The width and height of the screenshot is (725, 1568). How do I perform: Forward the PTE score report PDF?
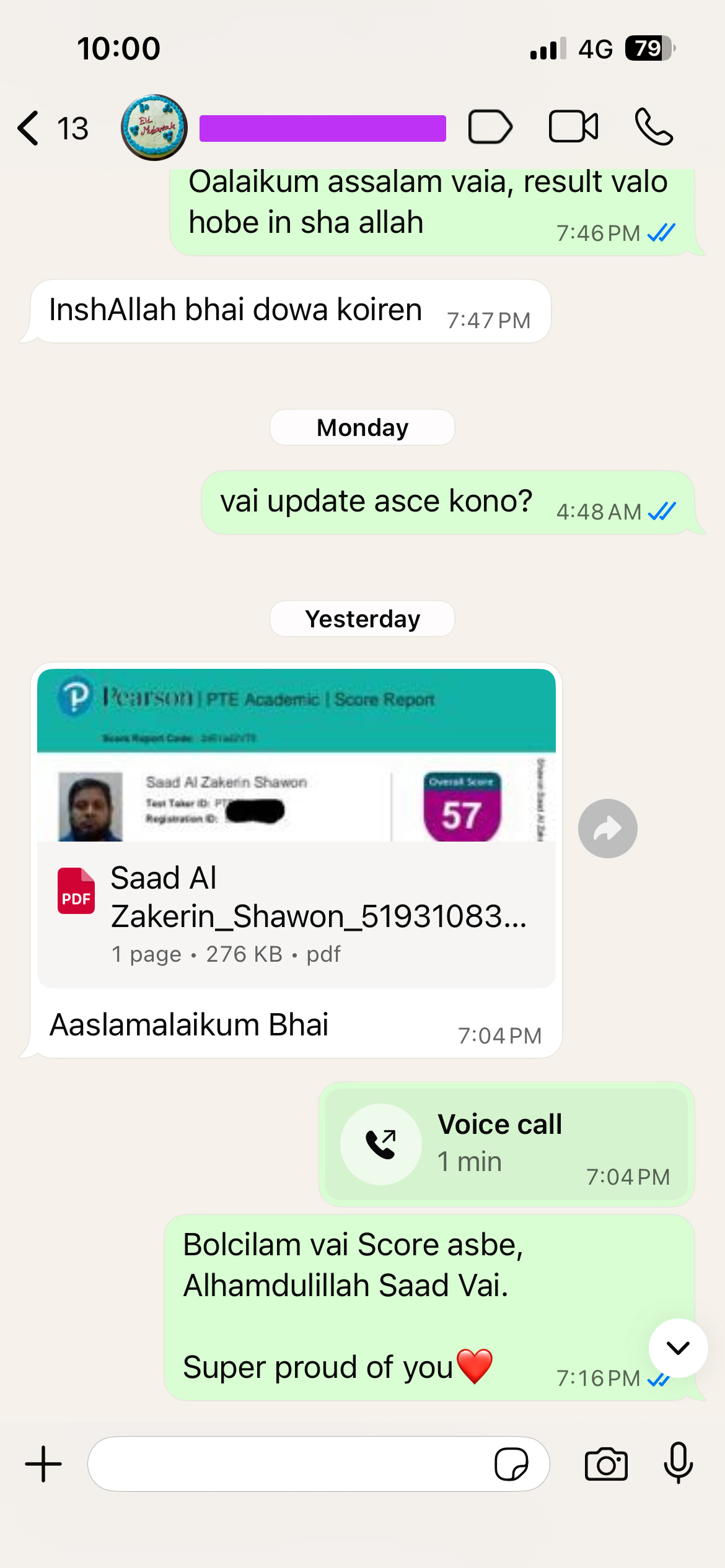pyautogui.click(x=607, y=829)
